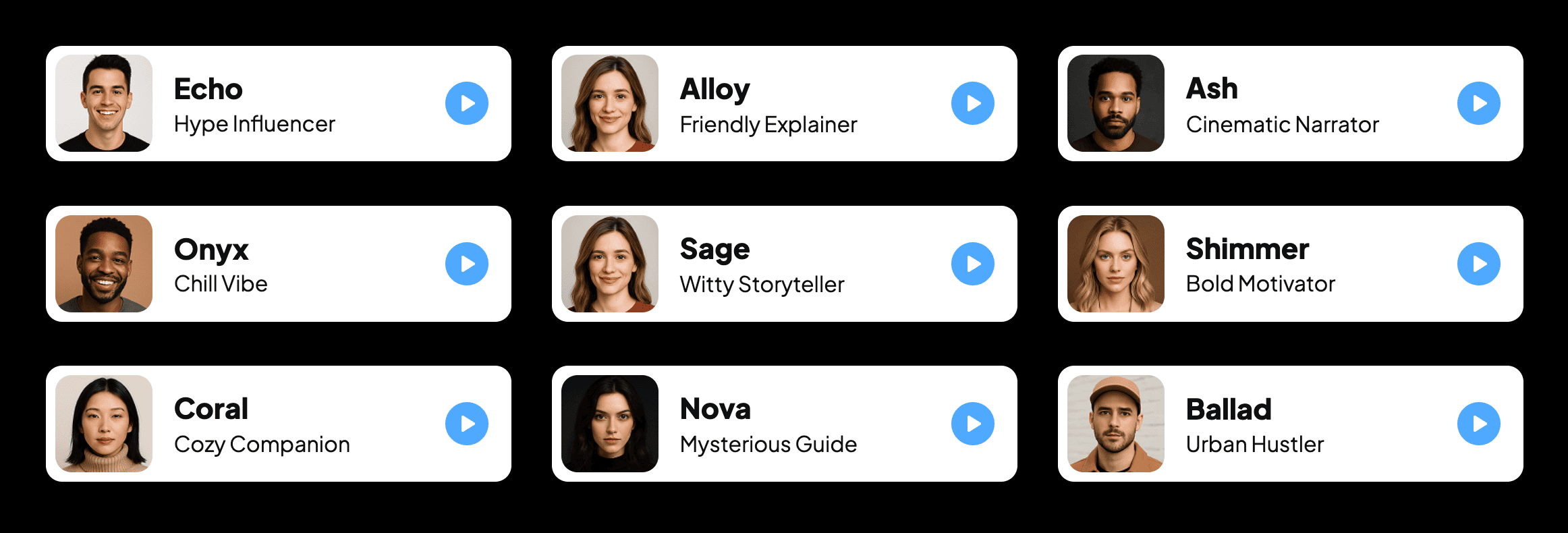Image resolution: width=1568 pixels, height=533 pixels.
Task: Listen to the Sage voice preview
Action: coord(972,264)
